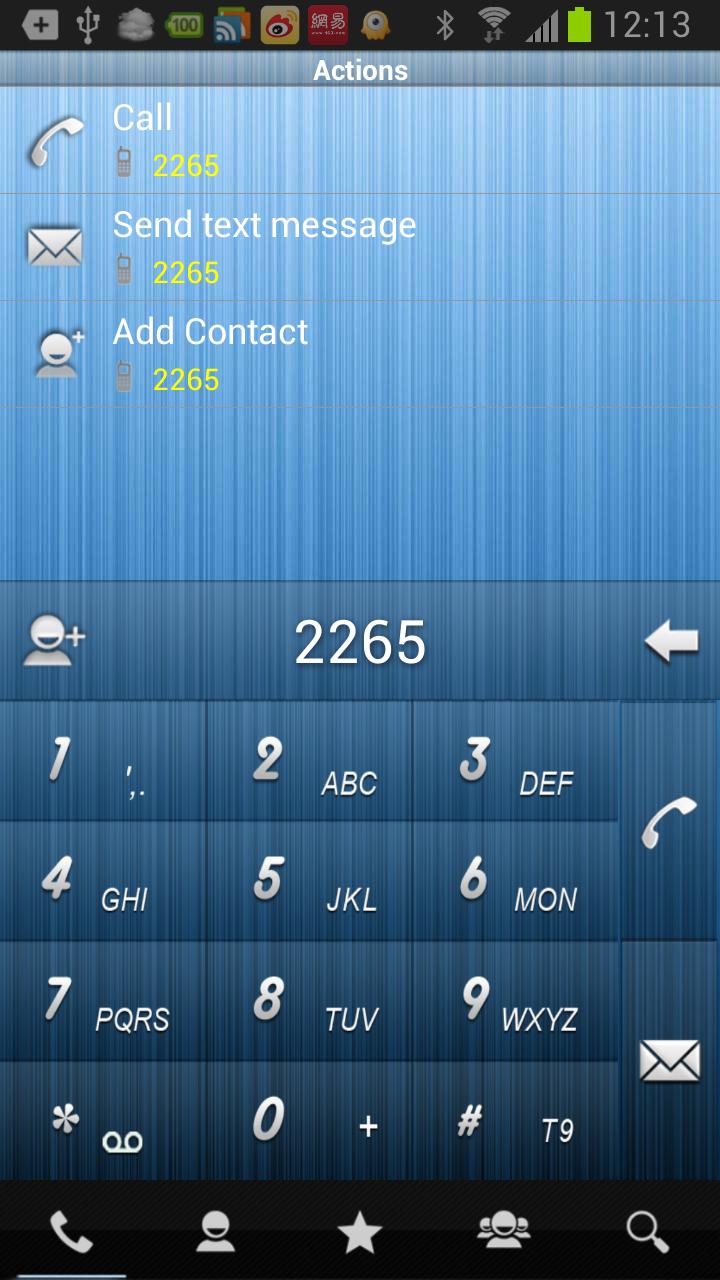Open the Groups icon in bottom navigation
The image size is (720, 1280).
coord(504,1232)
